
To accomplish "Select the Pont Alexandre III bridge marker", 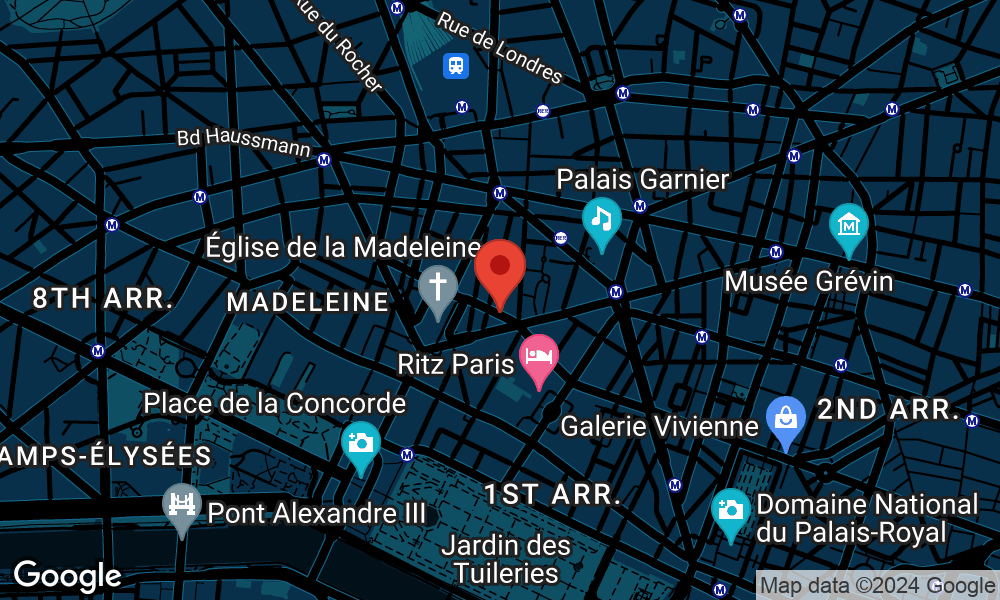I will click(182, 505).
